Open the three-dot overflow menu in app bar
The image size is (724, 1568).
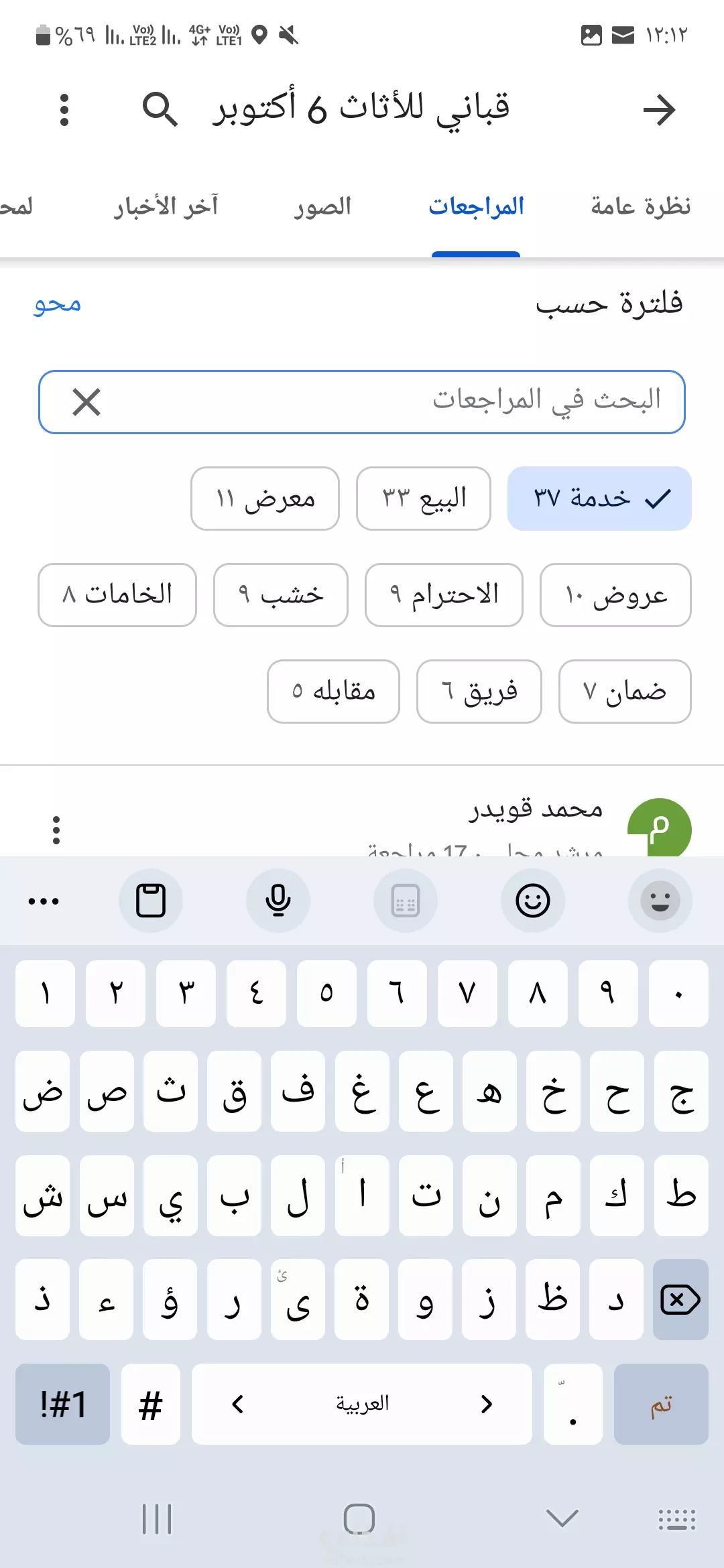[x=64, y=110]
